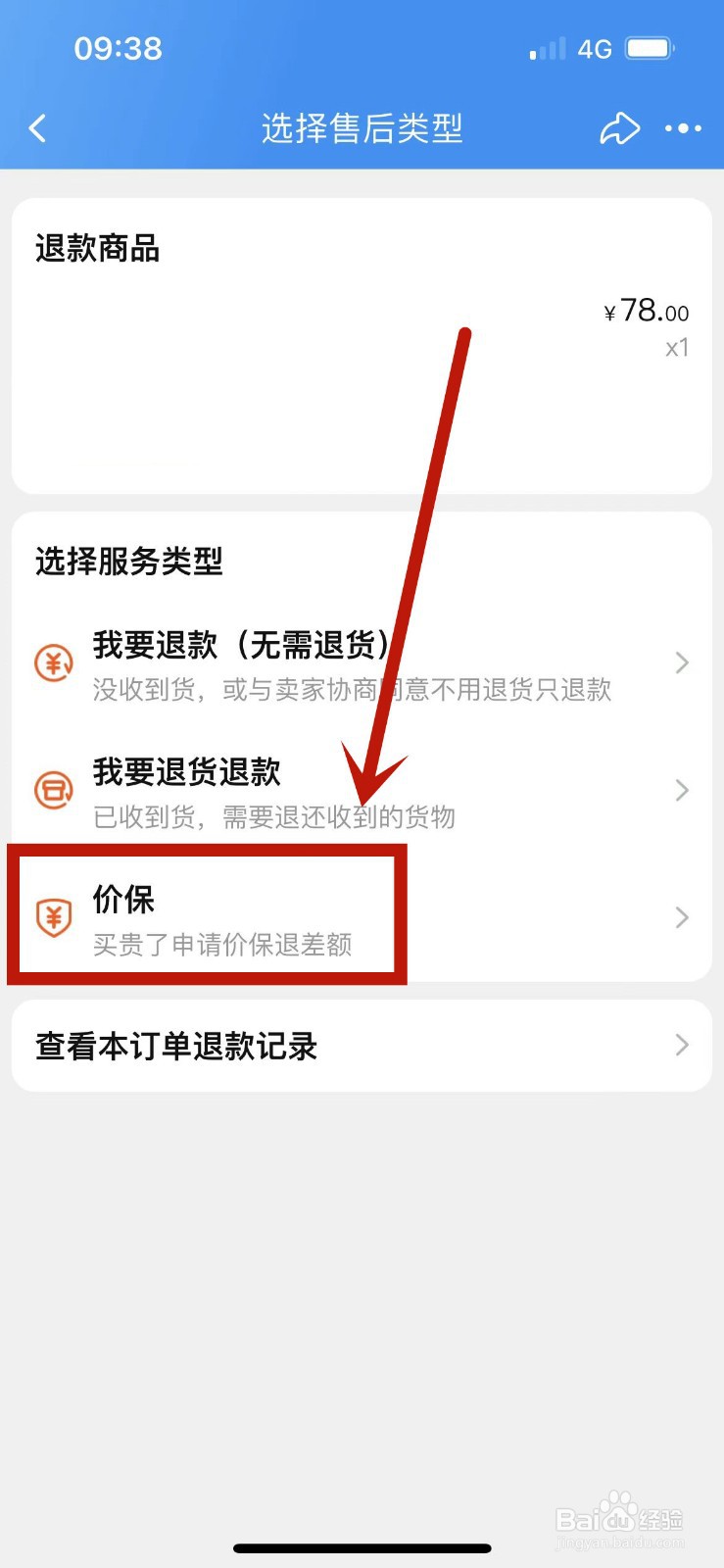Tap the 选择售后类型 title
Screen dimensions: 724x1568
pos(362,128)
